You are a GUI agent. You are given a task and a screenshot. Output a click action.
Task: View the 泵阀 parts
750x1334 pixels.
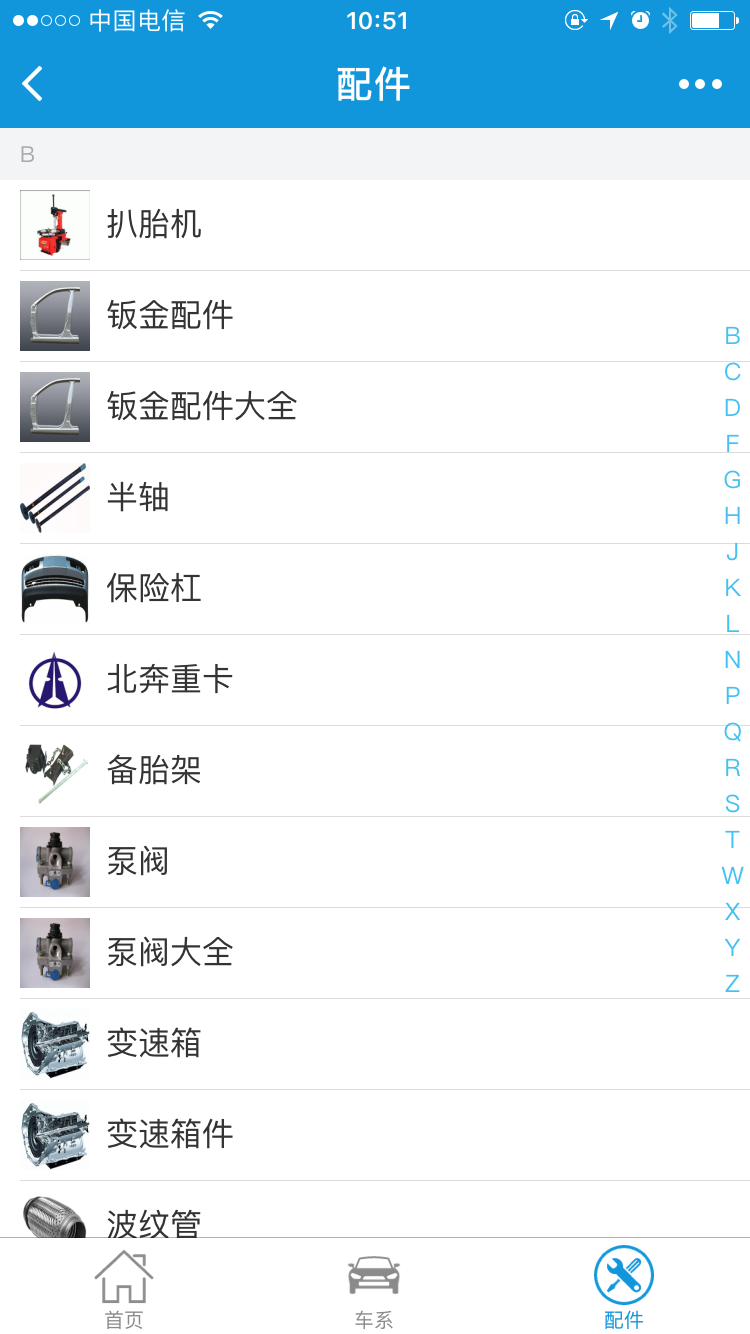(x=375, y=862)
